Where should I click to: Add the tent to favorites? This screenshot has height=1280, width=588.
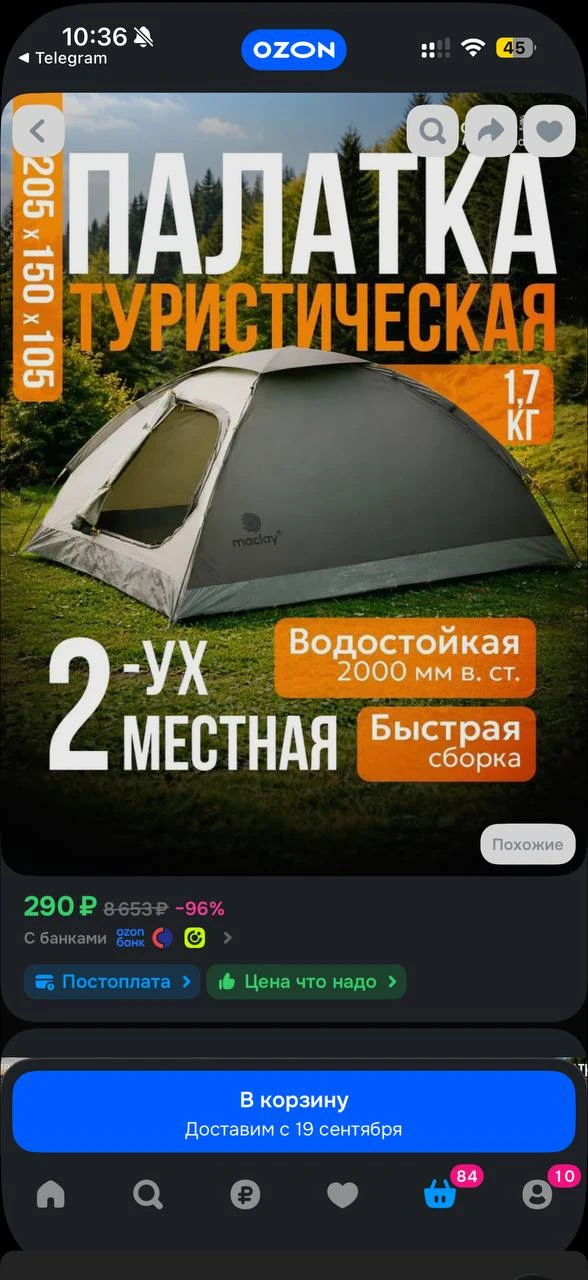(549, 131)
